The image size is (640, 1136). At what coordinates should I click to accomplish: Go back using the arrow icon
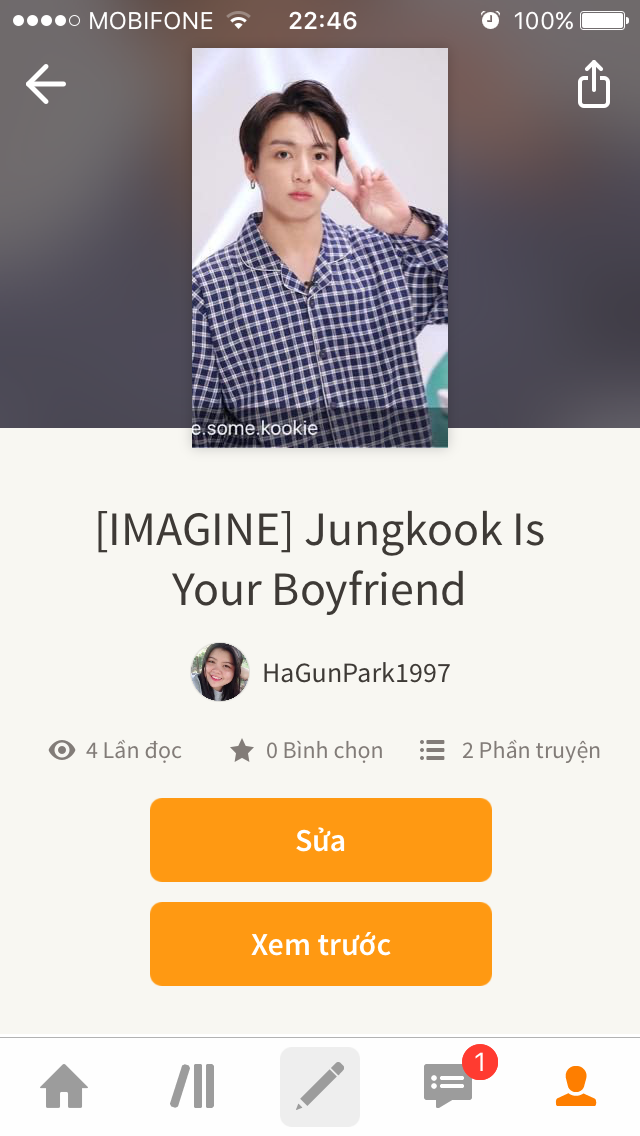pyautogui.click(x=46, y=84)
